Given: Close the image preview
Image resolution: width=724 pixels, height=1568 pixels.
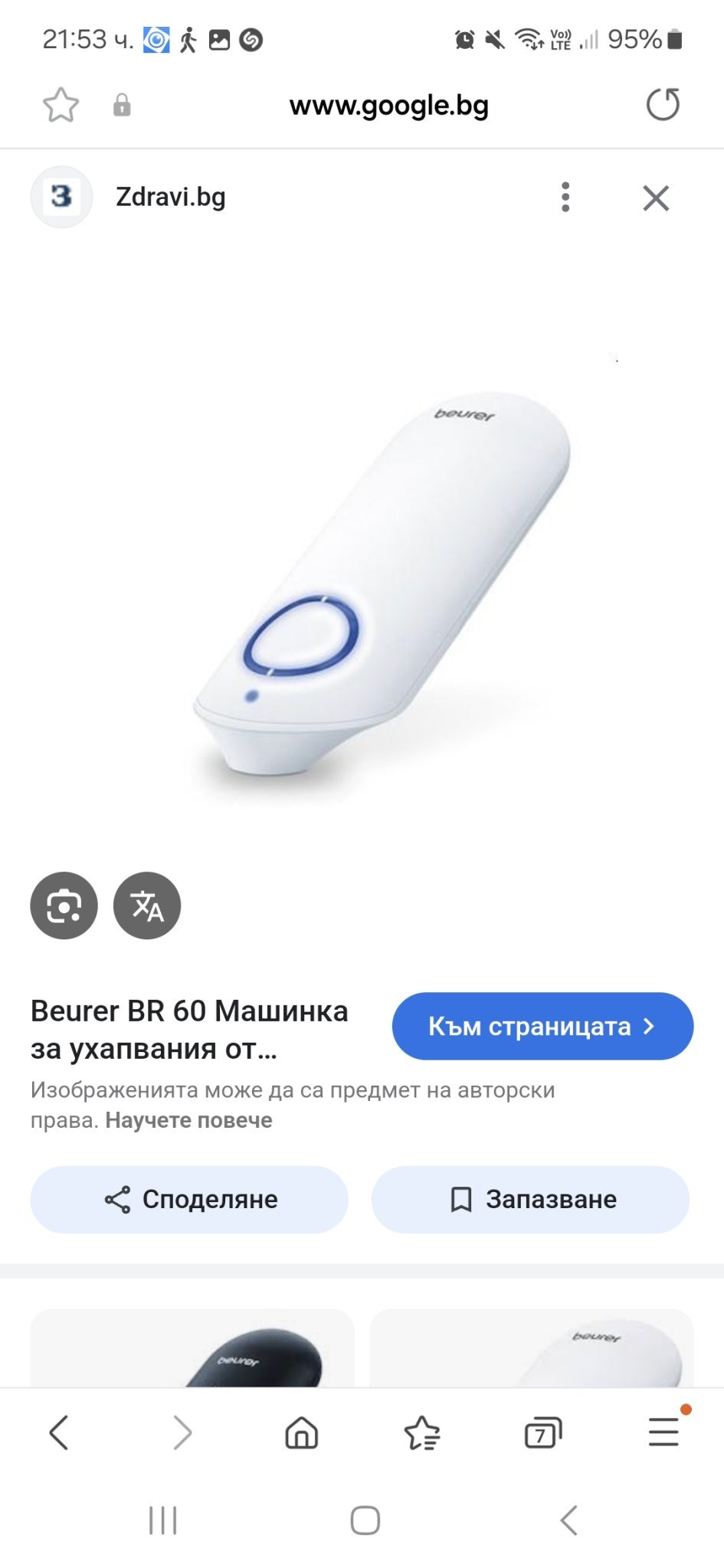Looking at the screenshot, I should (656, 198).
